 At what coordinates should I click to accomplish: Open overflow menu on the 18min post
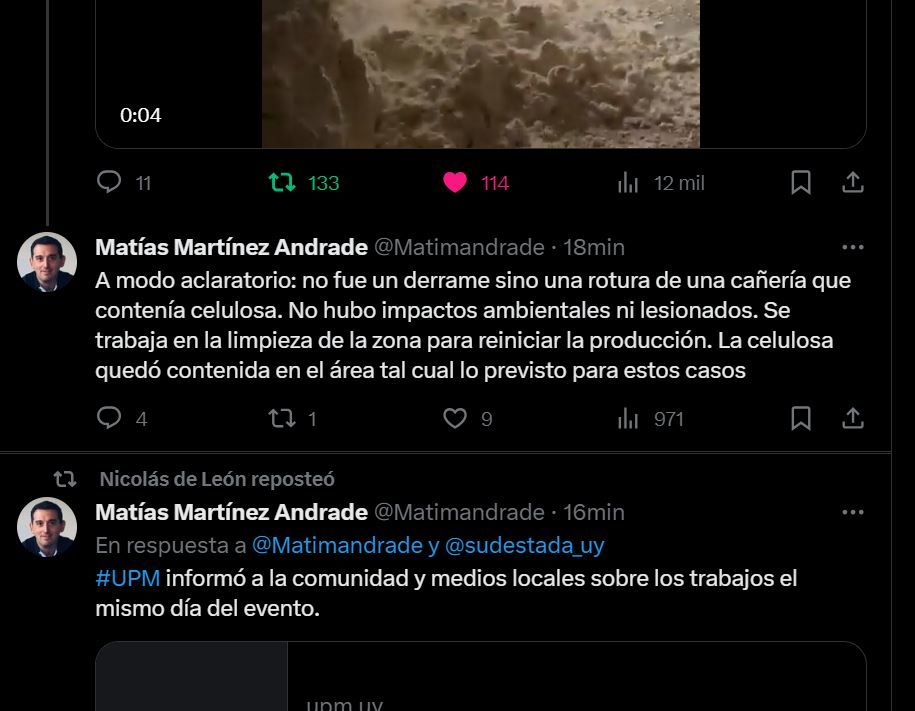tap(853, 247)
